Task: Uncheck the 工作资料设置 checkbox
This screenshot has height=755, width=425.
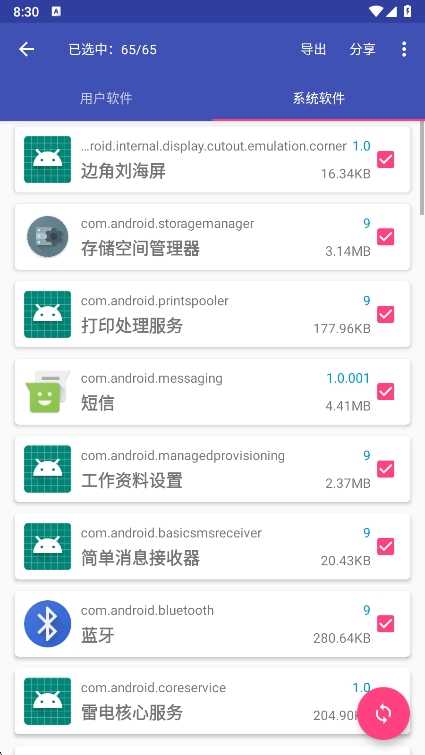Action: [386, 469]
